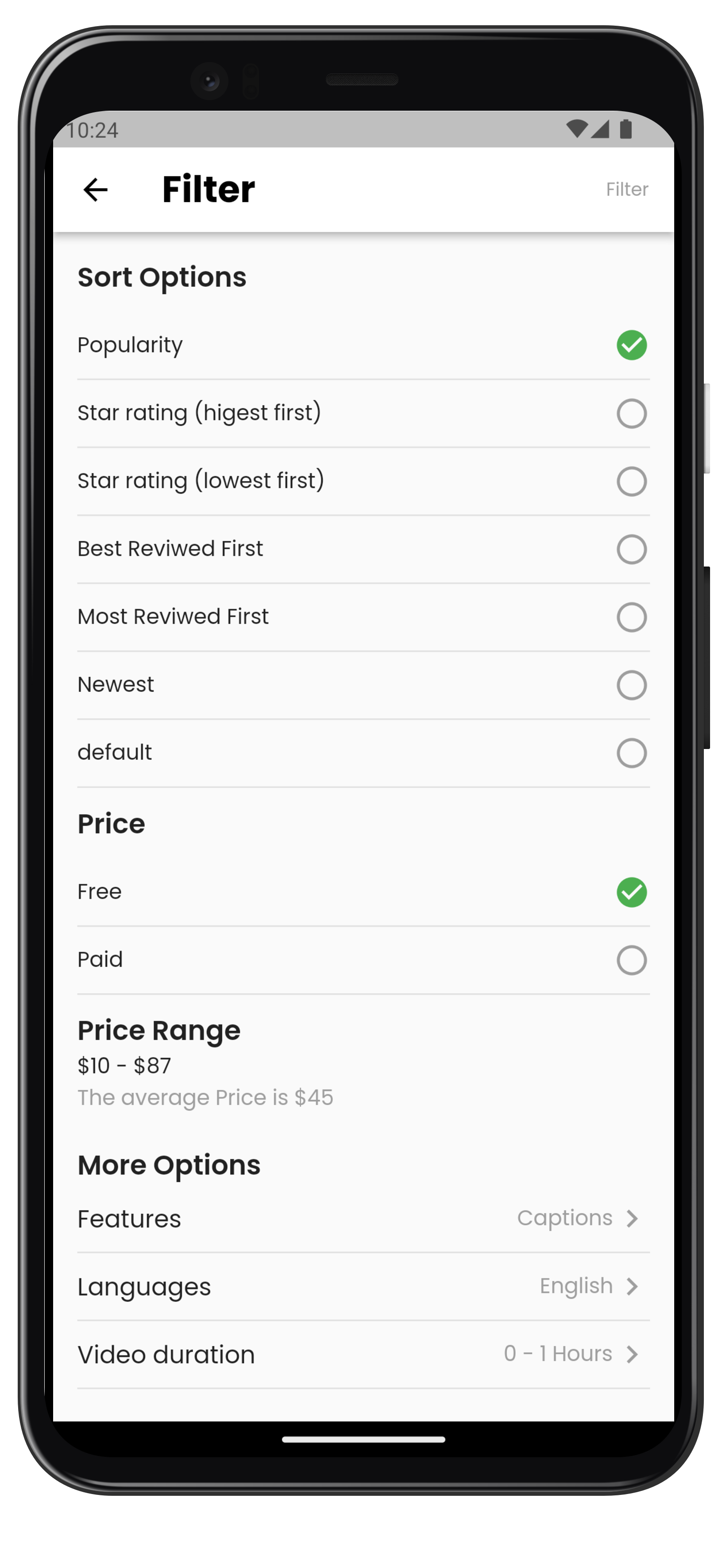Image resolution: width=726 pixels, height=1568 pixels.
Task: Sort by Newest
Action: [363, 685]
